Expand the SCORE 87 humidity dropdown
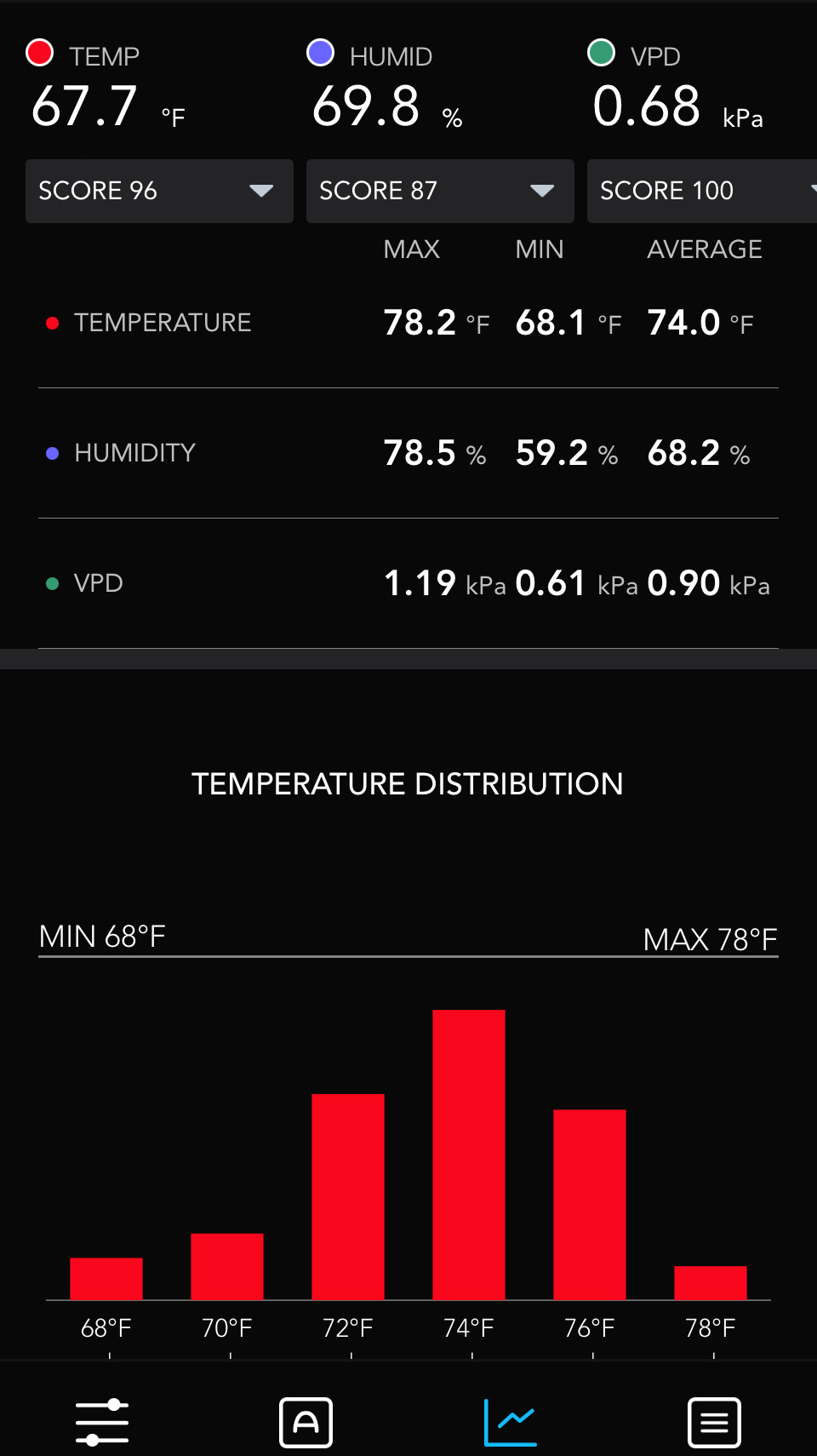The height and width of the screenshot is (1456, 817). (x=440, y=191)
